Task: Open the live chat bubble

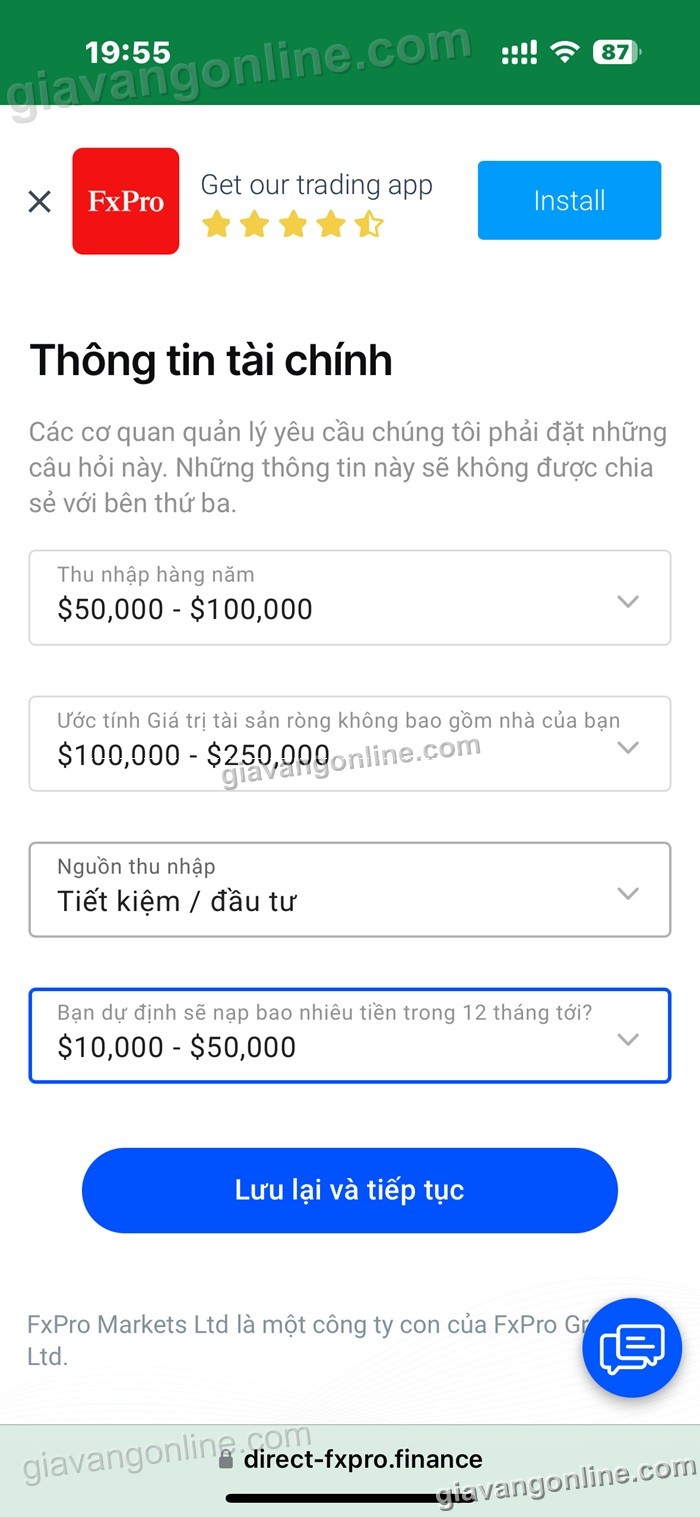Action: [x=631, y=1347]
